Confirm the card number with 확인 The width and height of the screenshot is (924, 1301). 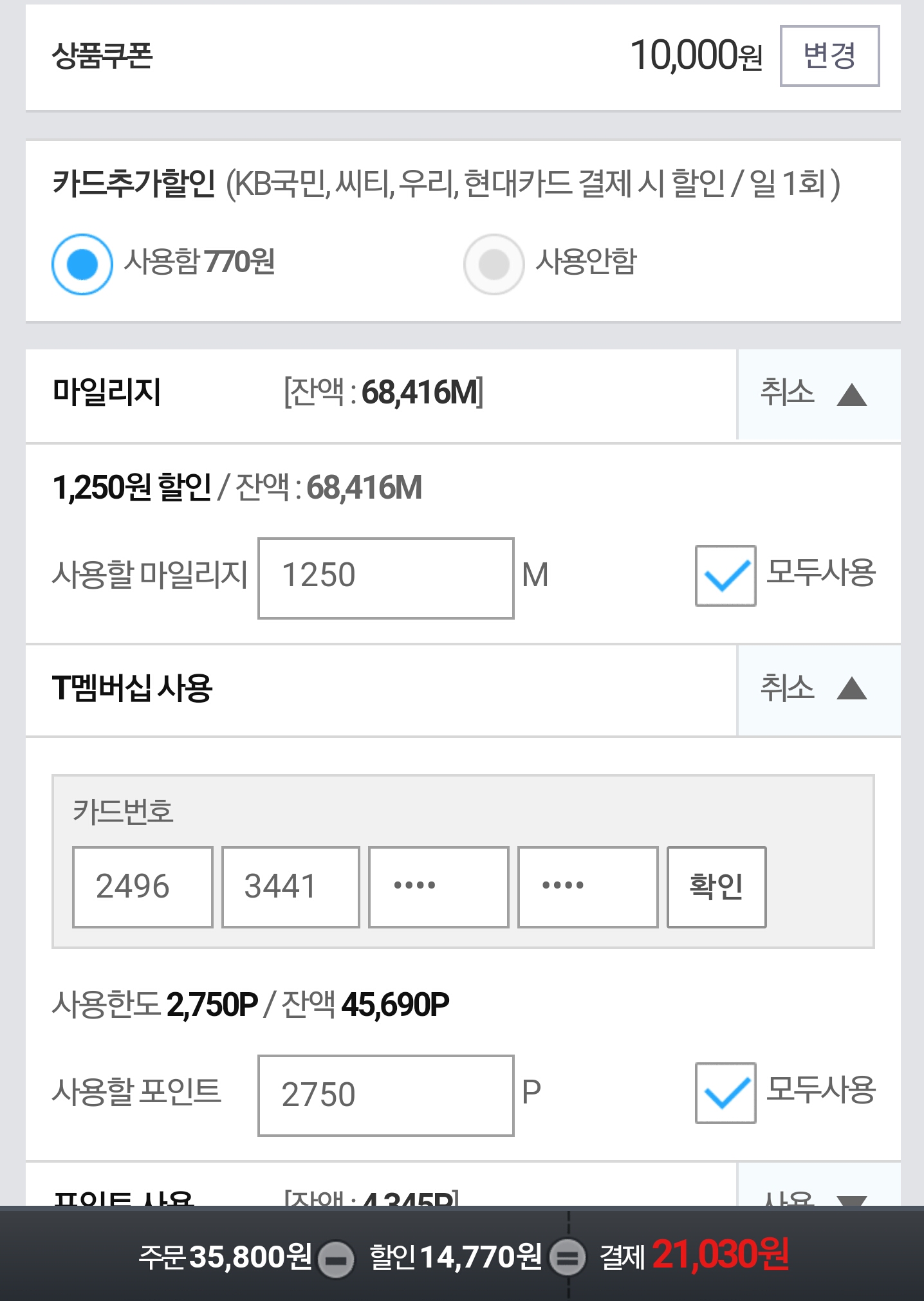(716, 887)
